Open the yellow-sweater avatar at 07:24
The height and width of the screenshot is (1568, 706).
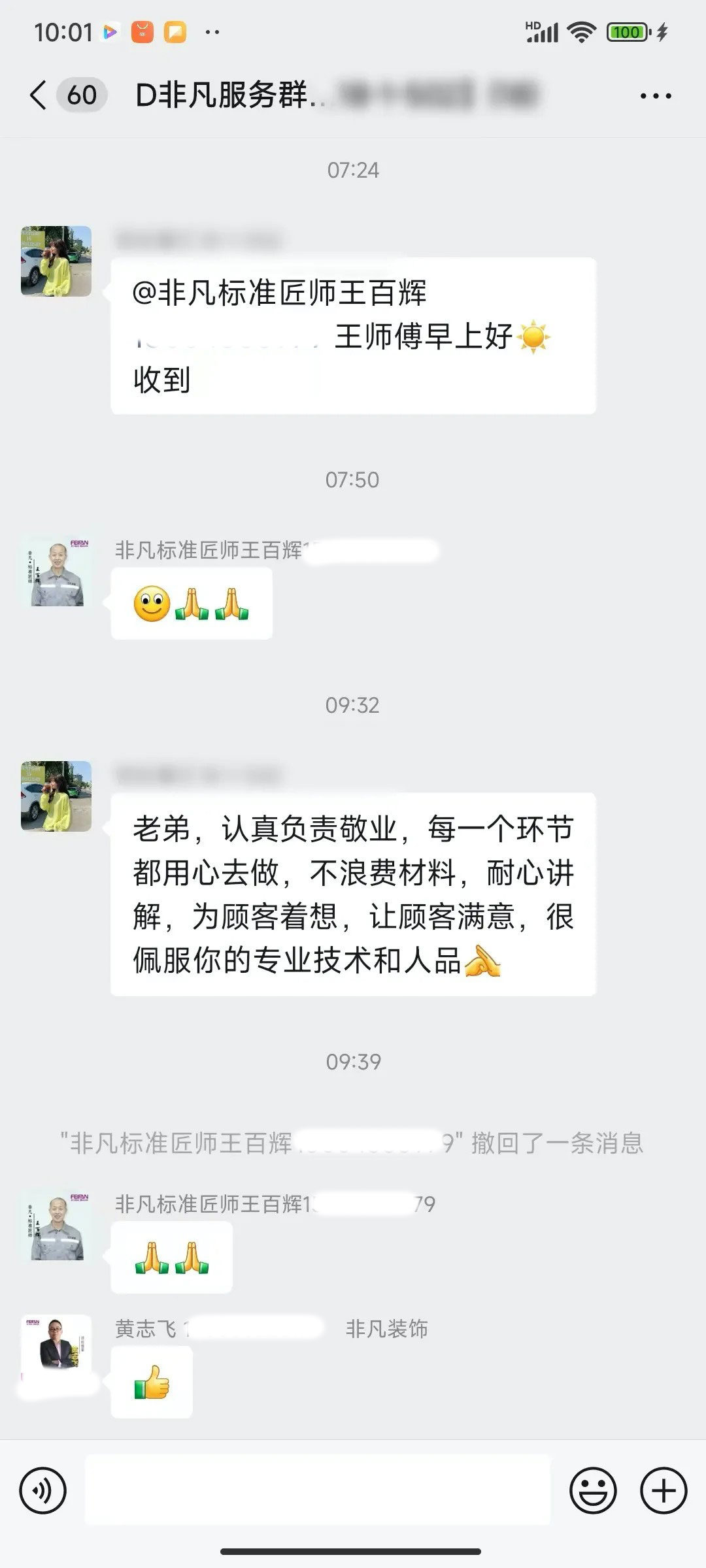[x=56, y=261]
